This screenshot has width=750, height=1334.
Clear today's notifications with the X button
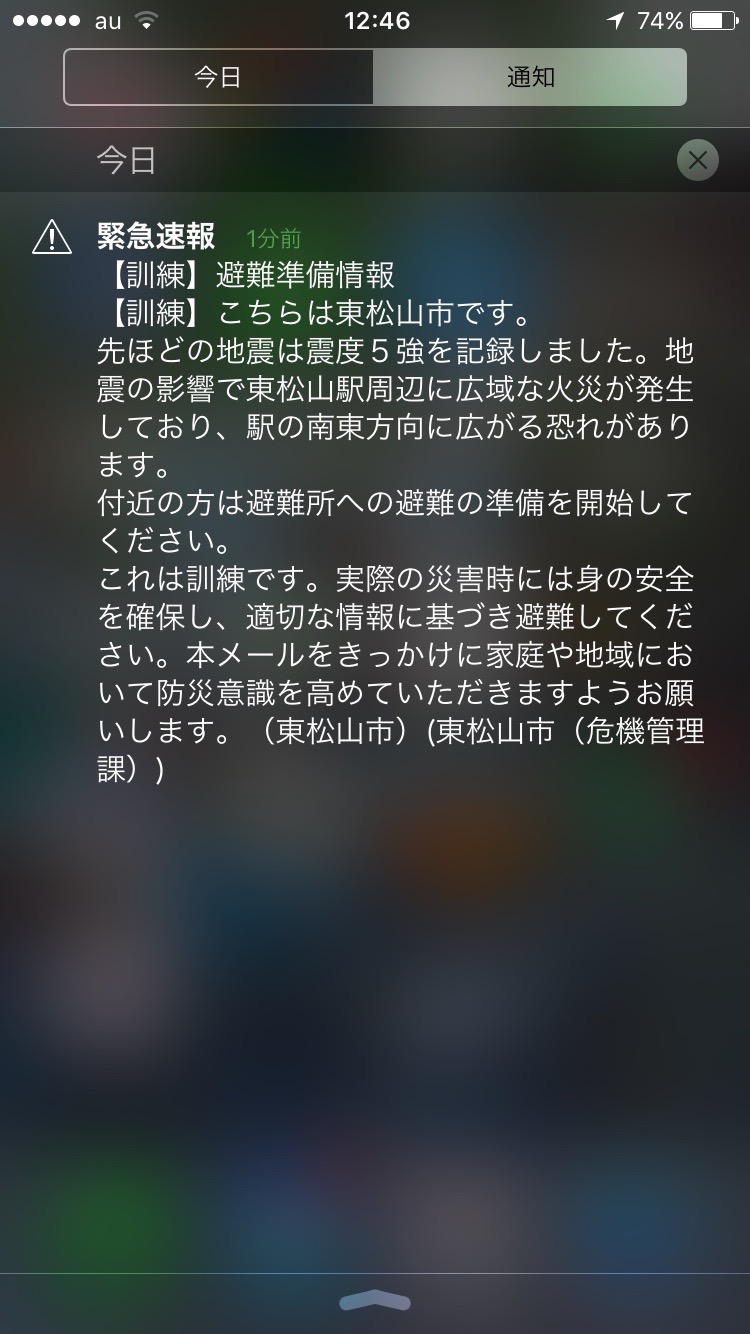[697, 159]
